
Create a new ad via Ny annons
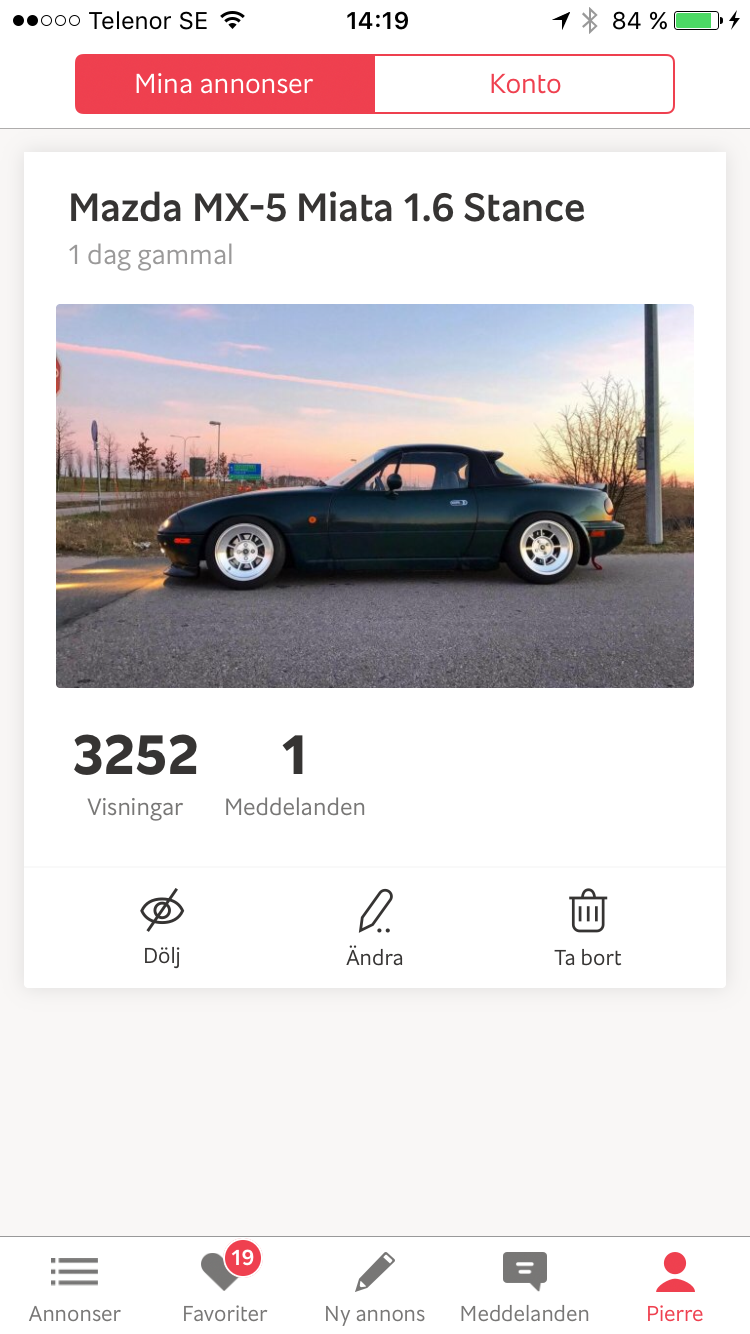click(375, 1287)
